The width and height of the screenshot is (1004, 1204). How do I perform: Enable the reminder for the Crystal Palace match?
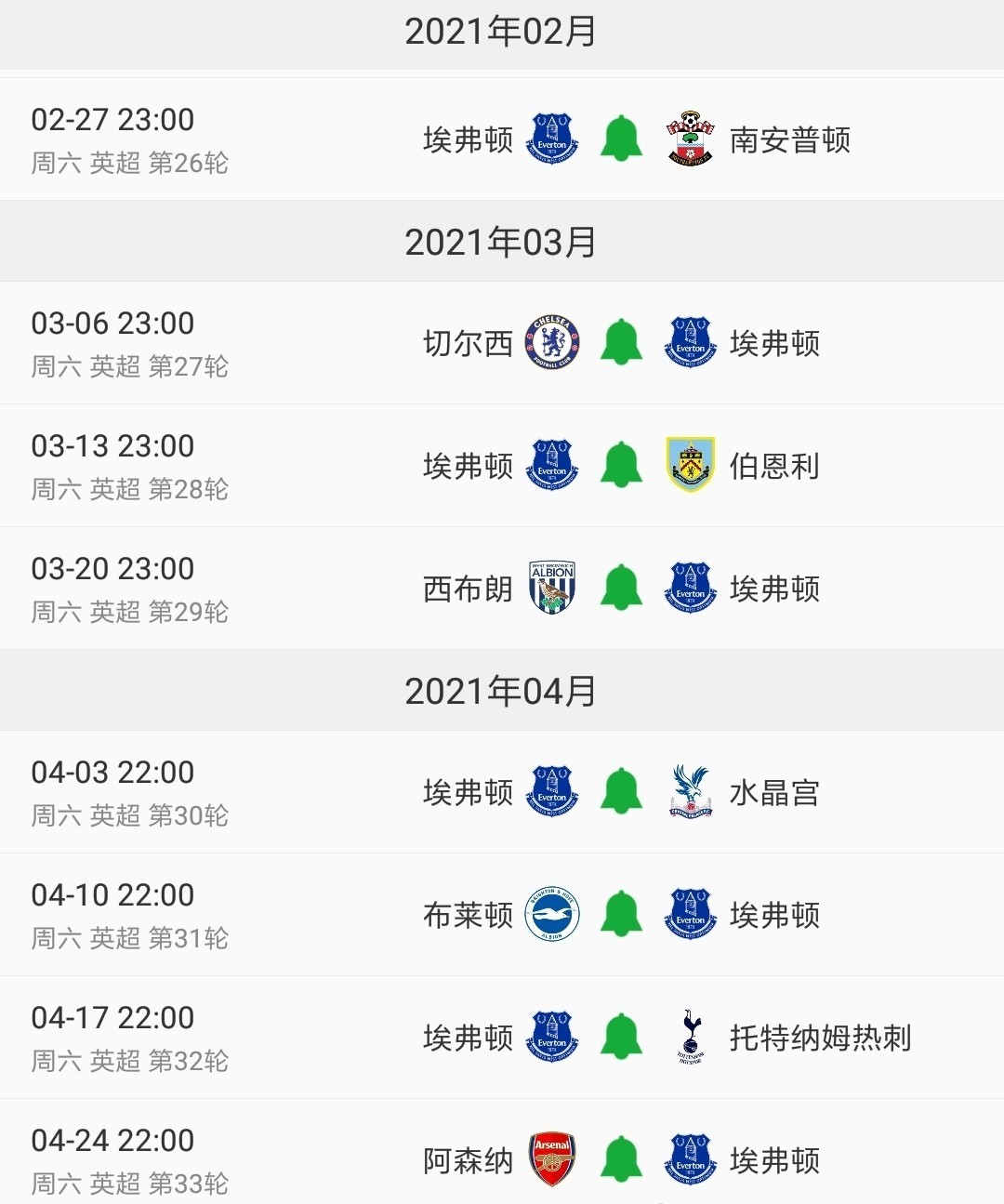[x=620, y=791]
